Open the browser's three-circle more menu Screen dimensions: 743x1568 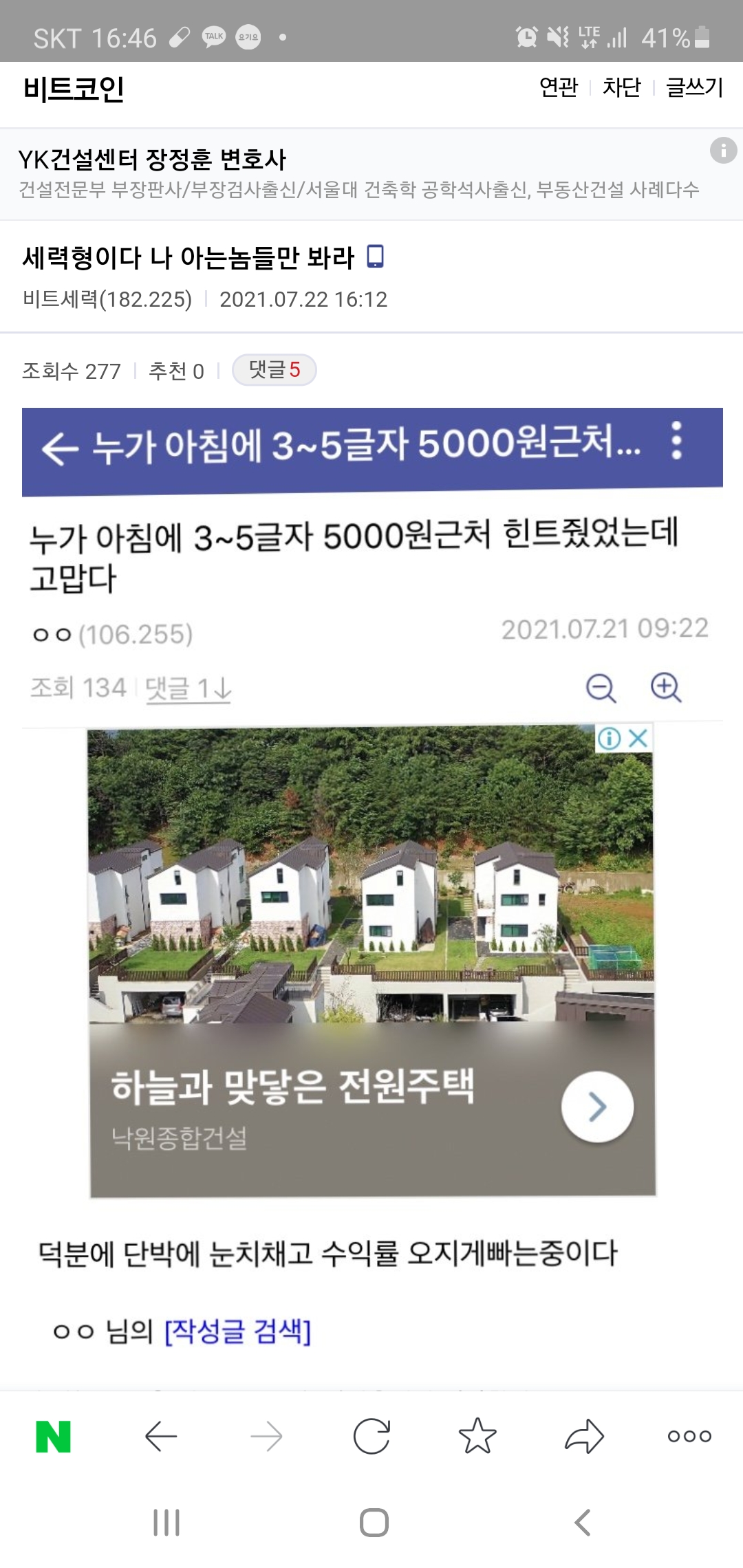tap(689, 1436)
